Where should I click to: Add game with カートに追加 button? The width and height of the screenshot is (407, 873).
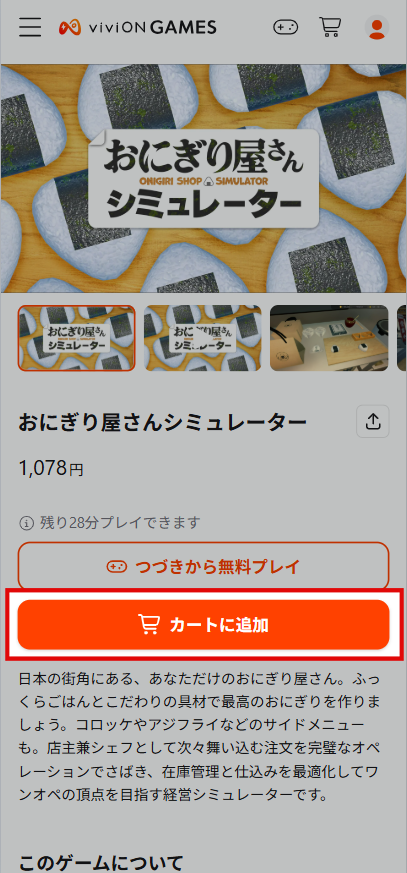tap(203, 625)
